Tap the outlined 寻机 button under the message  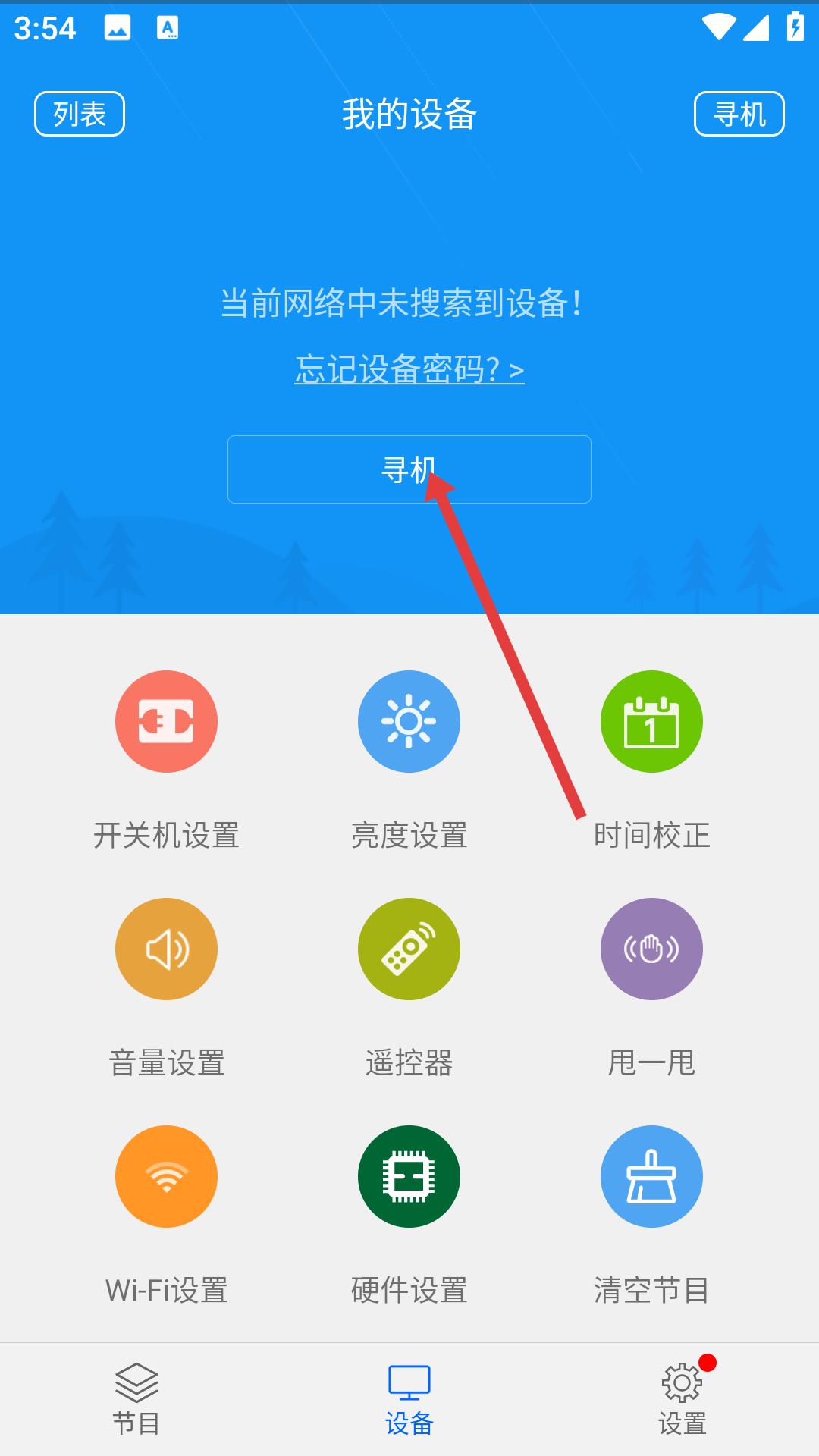tap(409, 469)
